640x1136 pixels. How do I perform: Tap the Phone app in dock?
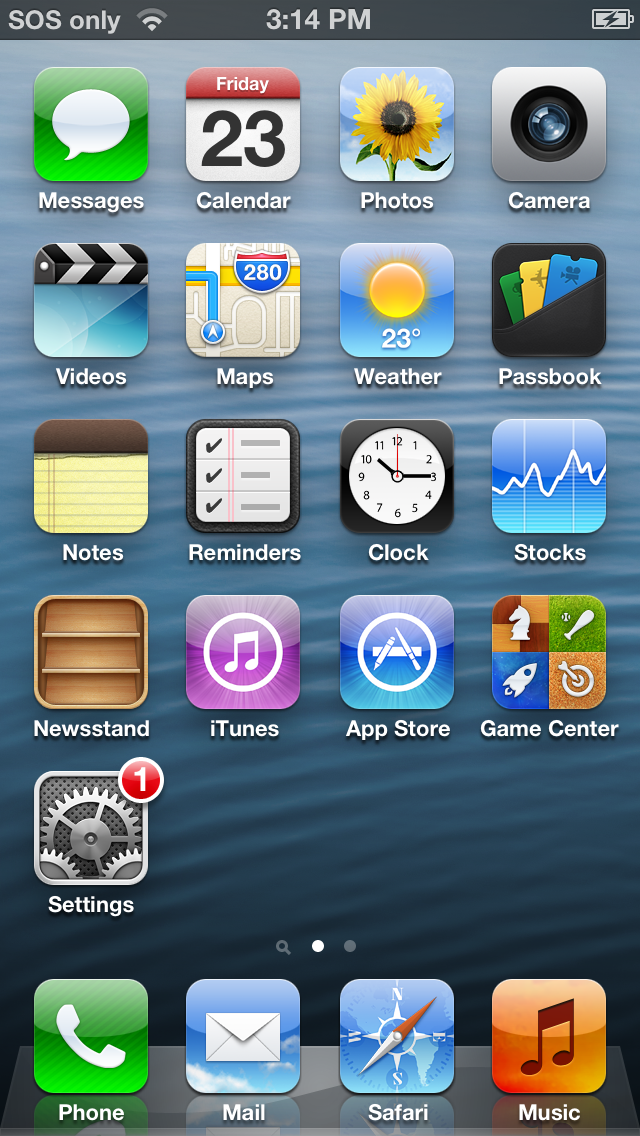click(91, 1037)
